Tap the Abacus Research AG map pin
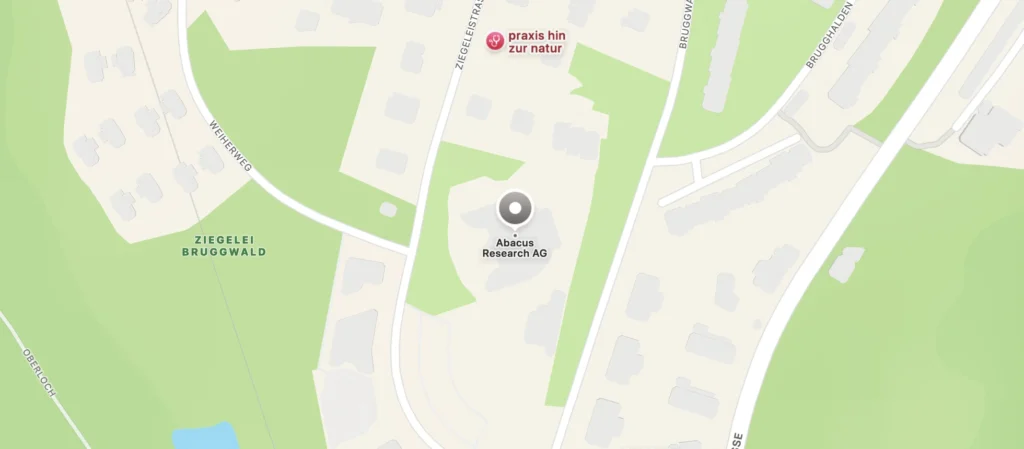 click(515, 209)
